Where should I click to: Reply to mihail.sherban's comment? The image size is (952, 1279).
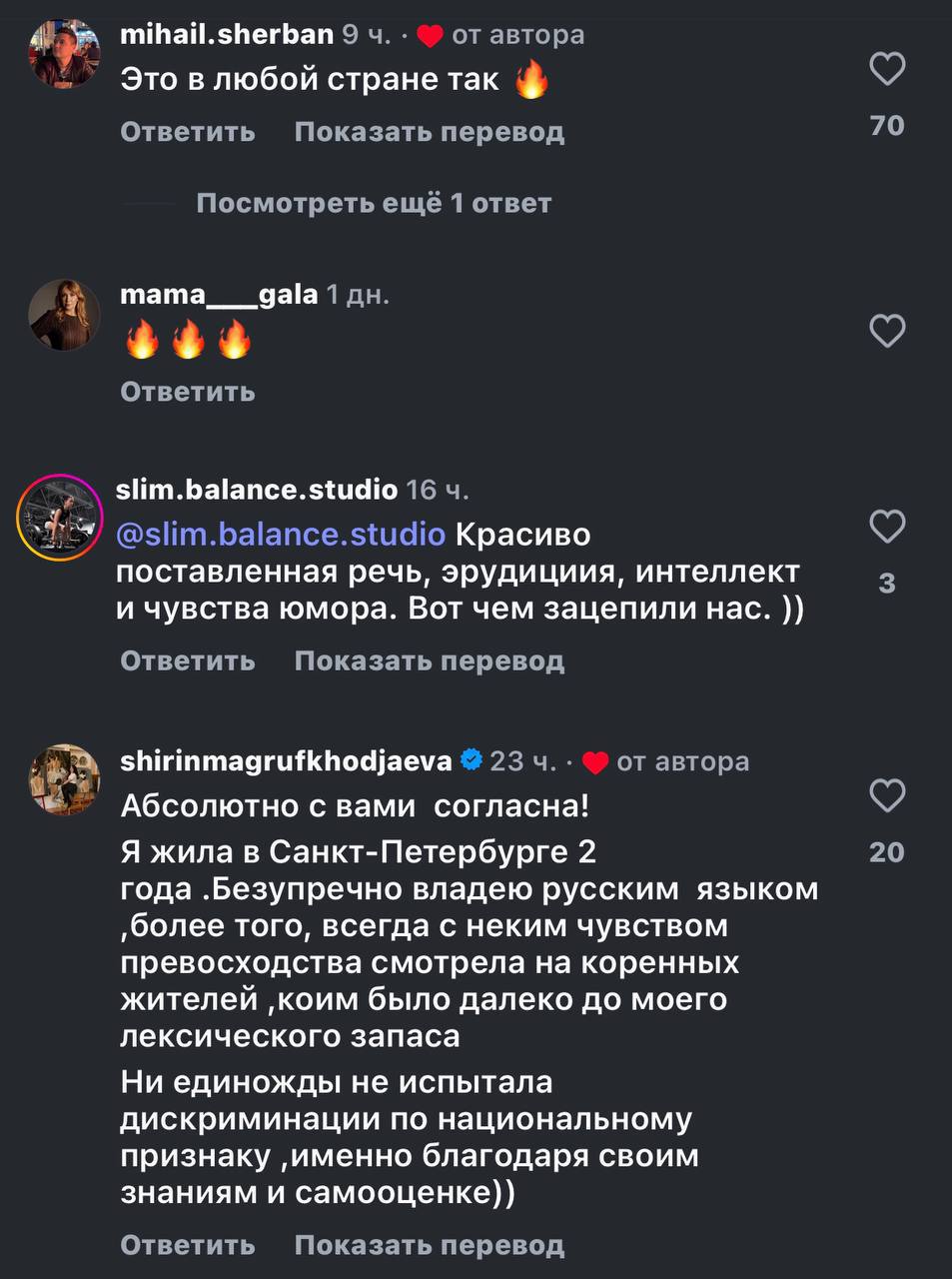[x=188, y=132]
